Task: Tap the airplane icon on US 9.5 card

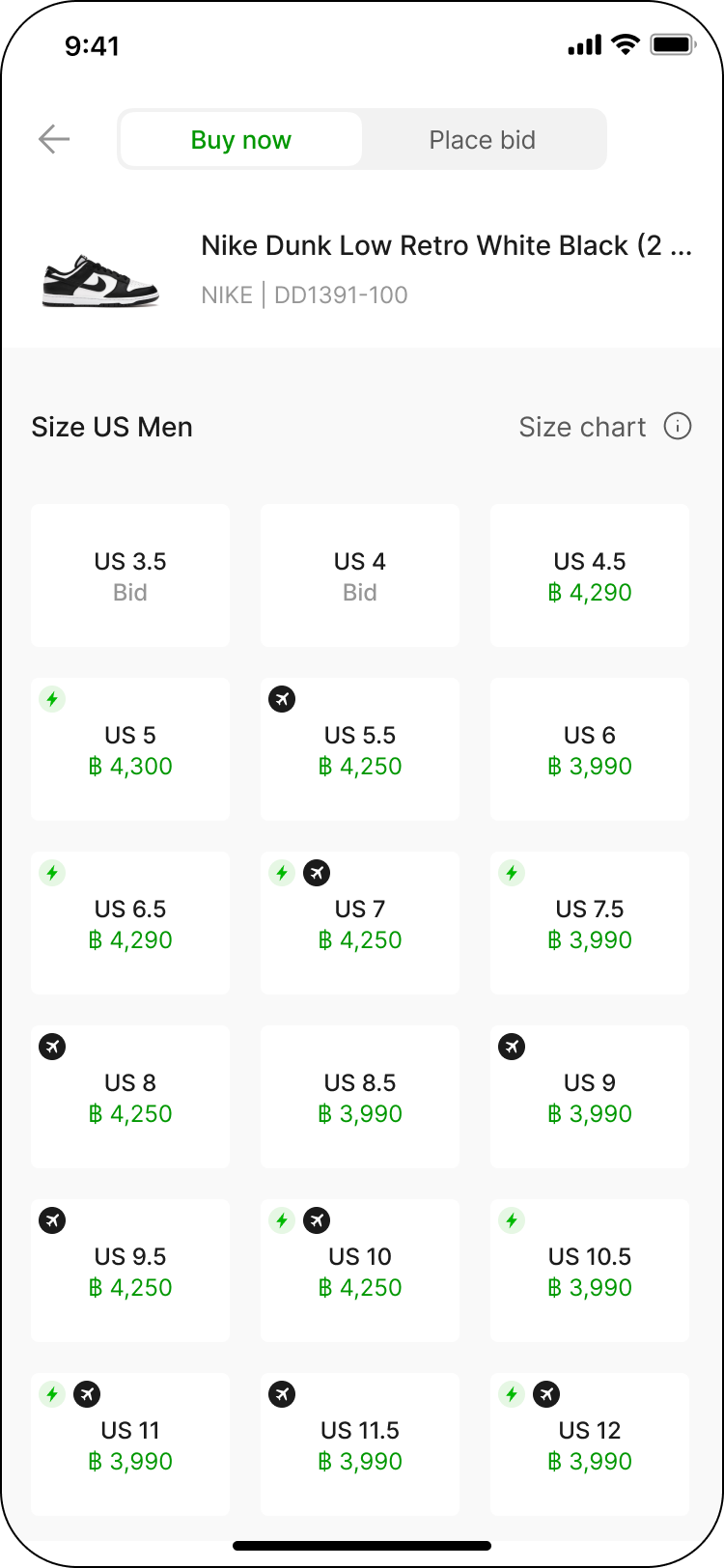Action: pos(51,1219)
